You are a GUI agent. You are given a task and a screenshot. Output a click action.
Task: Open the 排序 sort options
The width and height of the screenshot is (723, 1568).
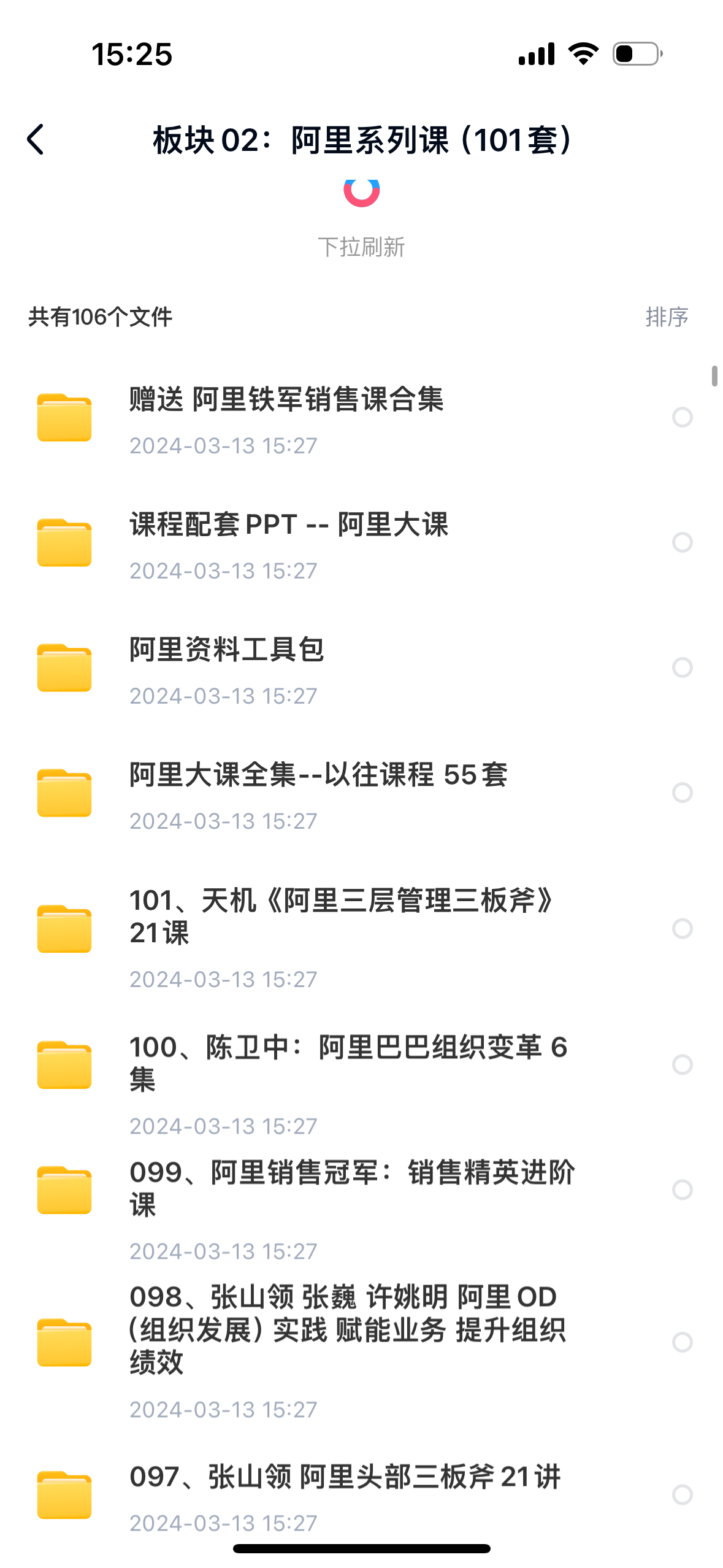coord(667,317)
